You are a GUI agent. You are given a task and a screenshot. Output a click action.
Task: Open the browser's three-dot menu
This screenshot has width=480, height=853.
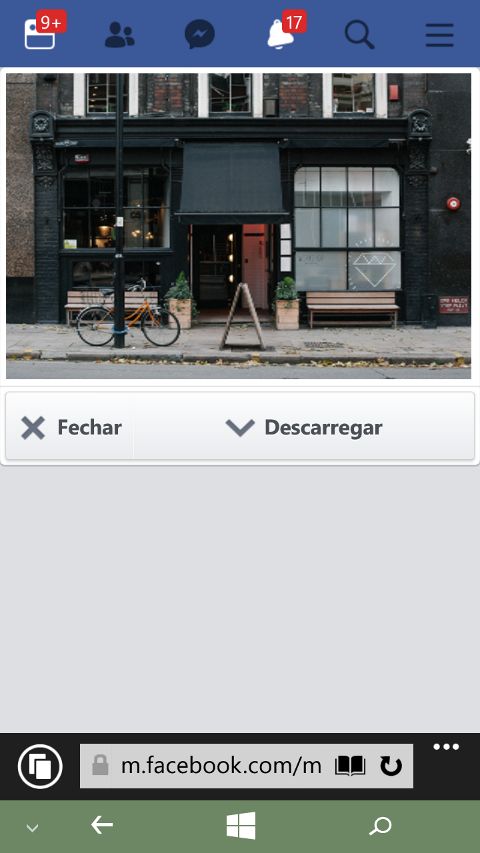coord(446,747)
